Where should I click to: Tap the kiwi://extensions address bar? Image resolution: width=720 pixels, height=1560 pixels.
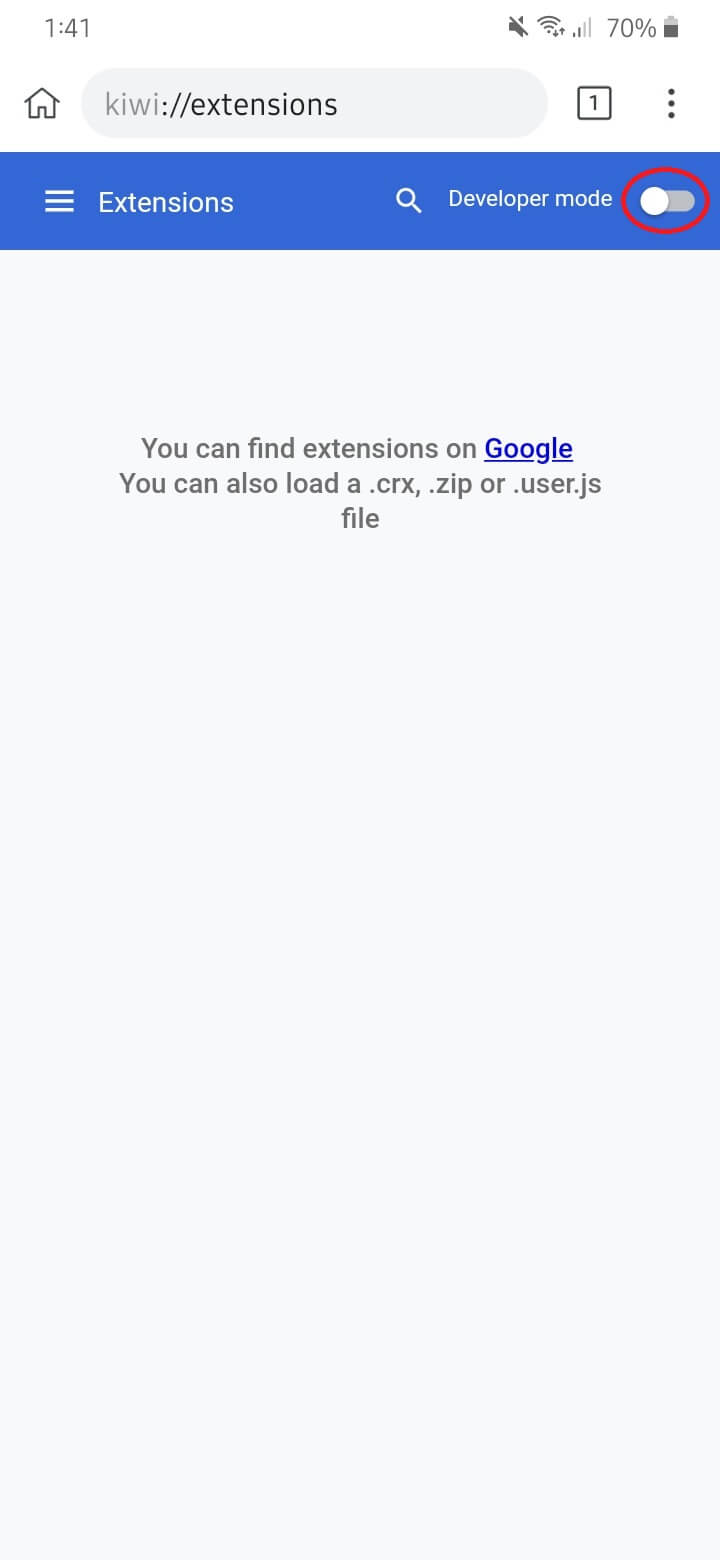point(314,104)
